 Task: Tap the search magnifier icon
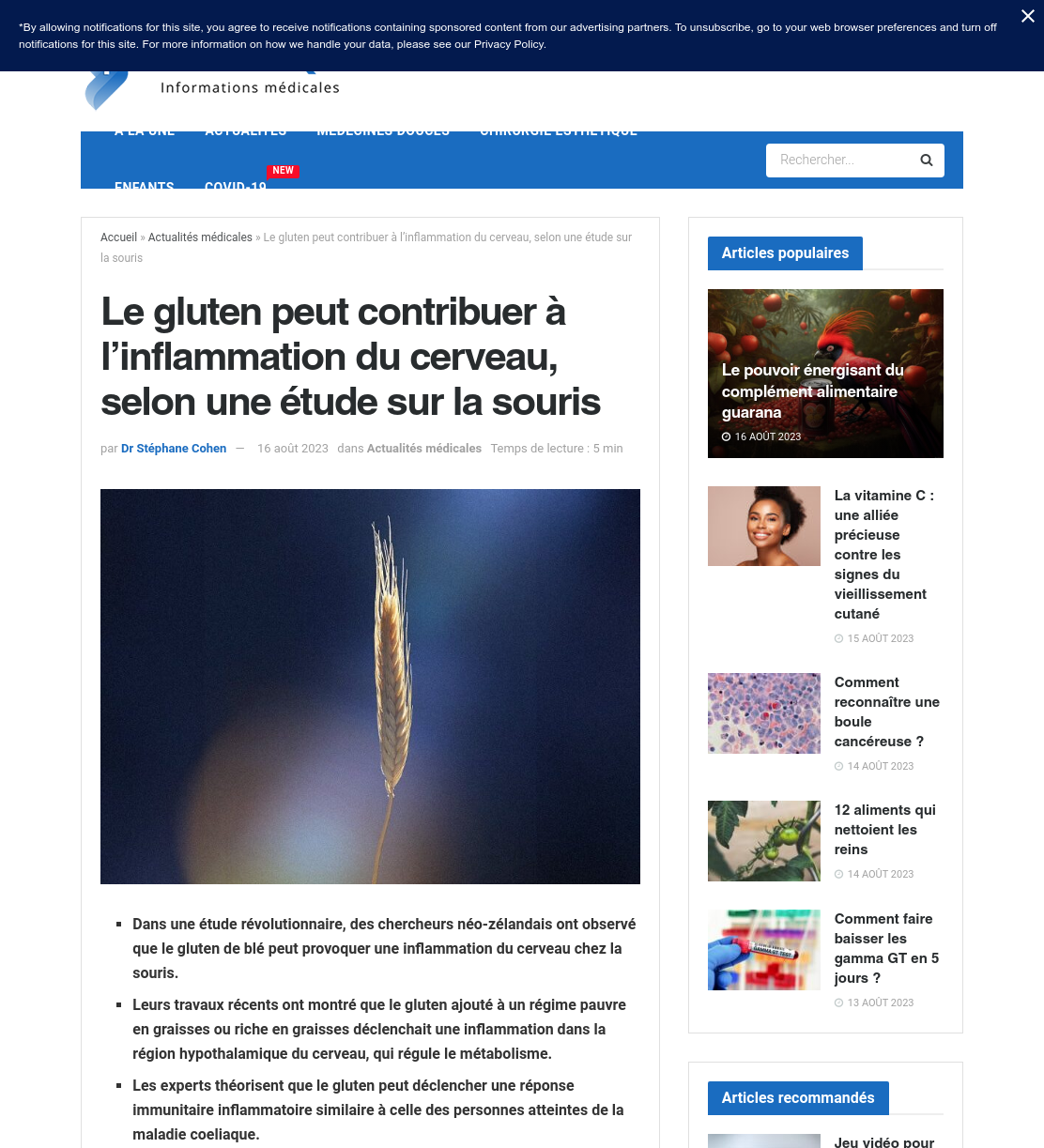coord(927,161)
